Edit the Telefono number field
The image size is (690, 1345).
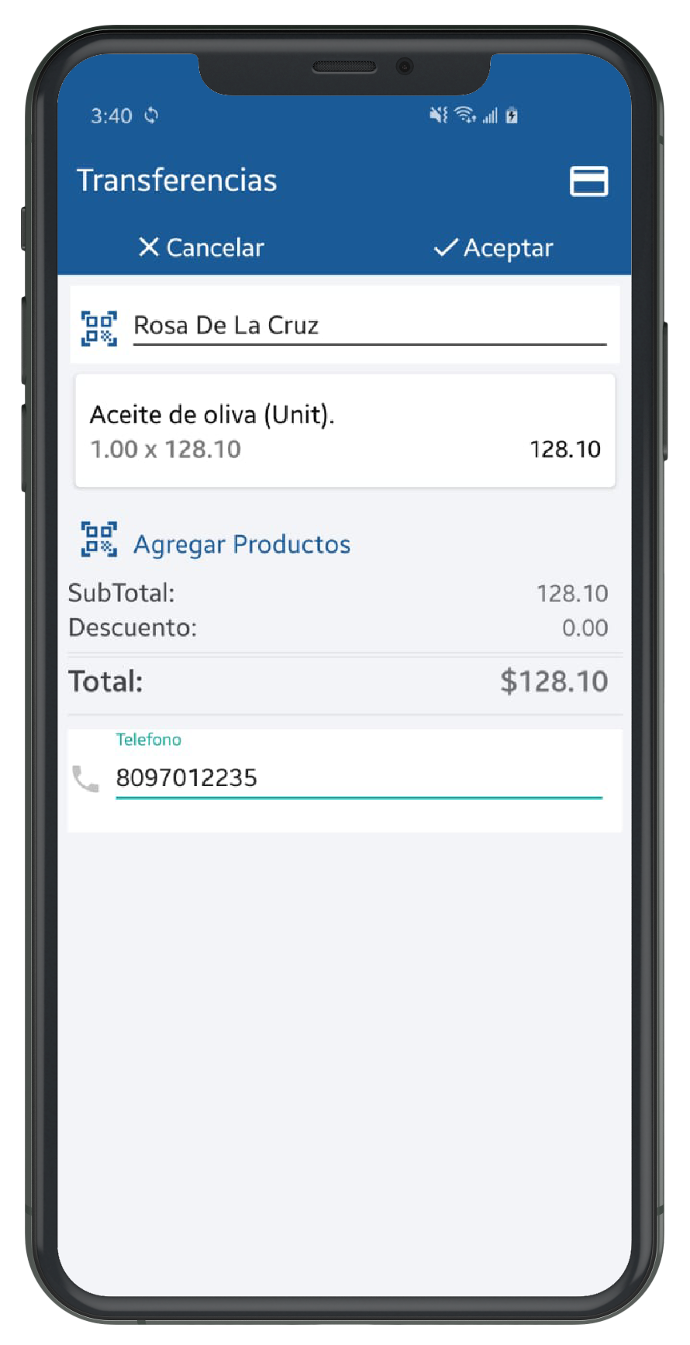[357, 777]
